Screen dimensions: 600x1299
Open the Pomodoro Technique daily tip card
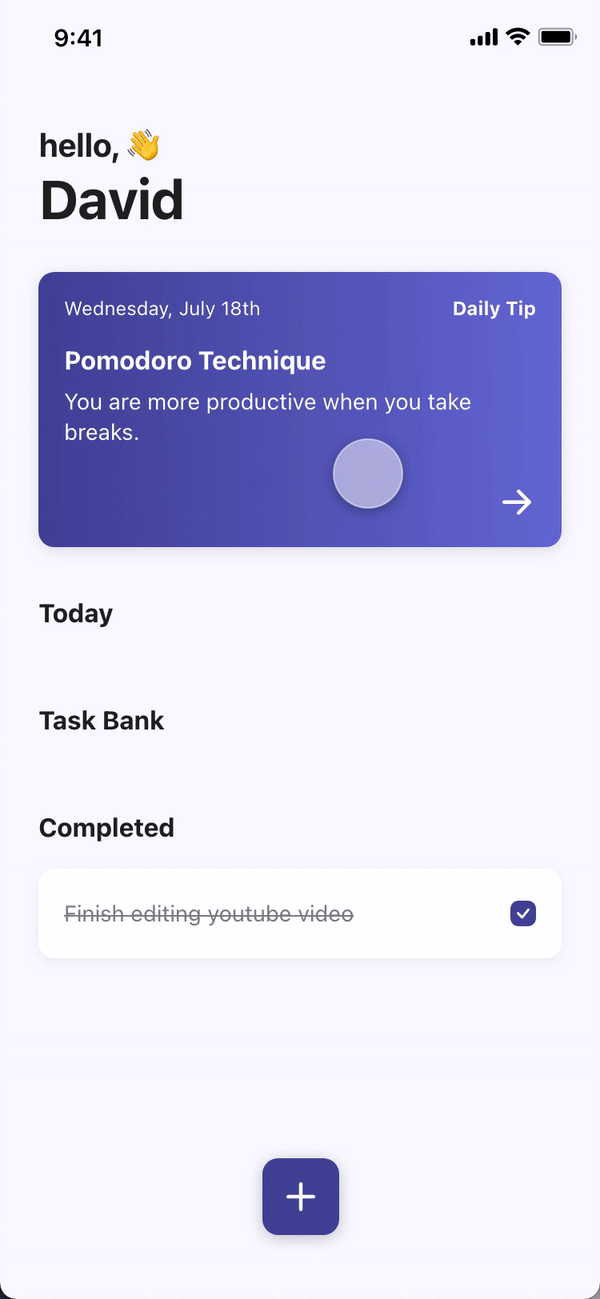click(x=195, y=361)
